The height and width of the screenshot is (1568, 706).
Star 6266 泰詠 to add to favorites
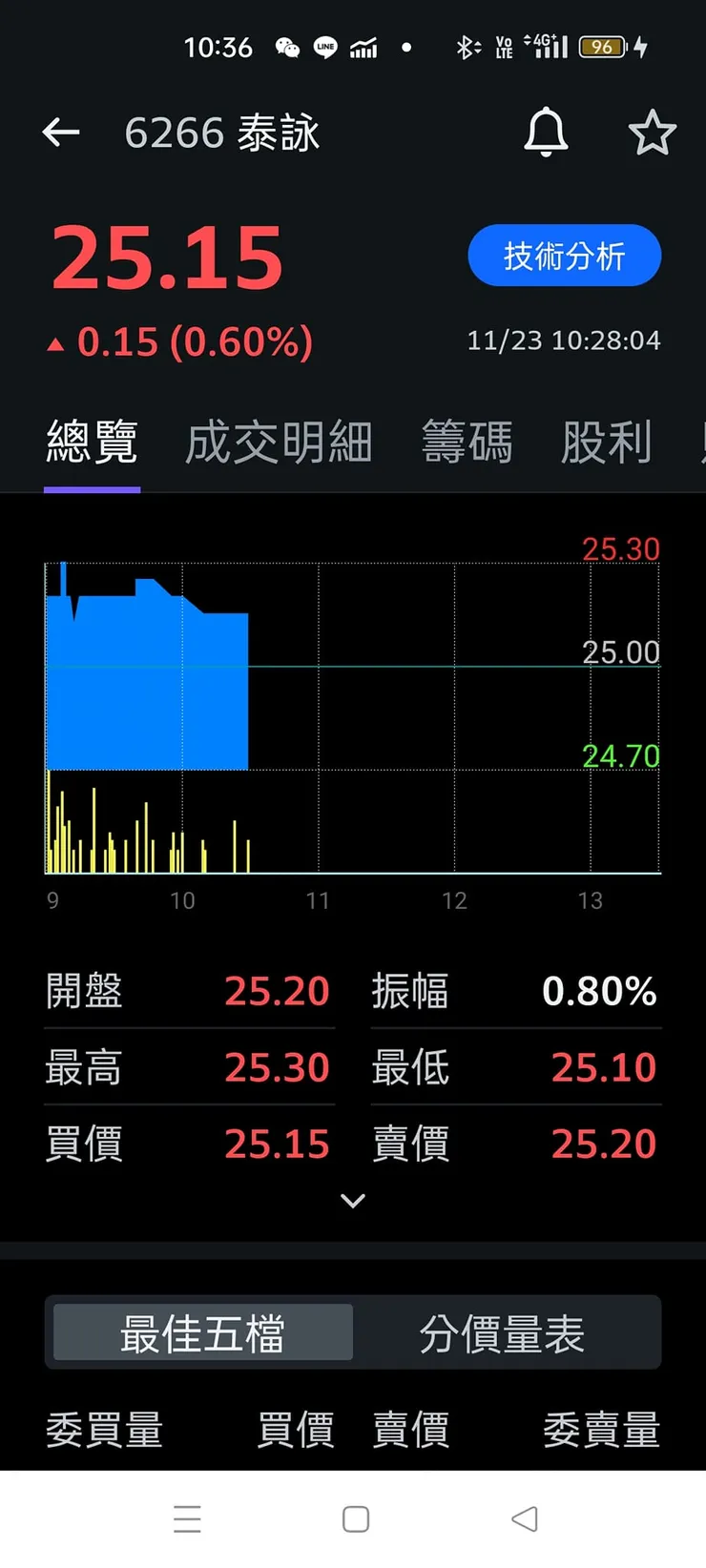click(653, 133)
